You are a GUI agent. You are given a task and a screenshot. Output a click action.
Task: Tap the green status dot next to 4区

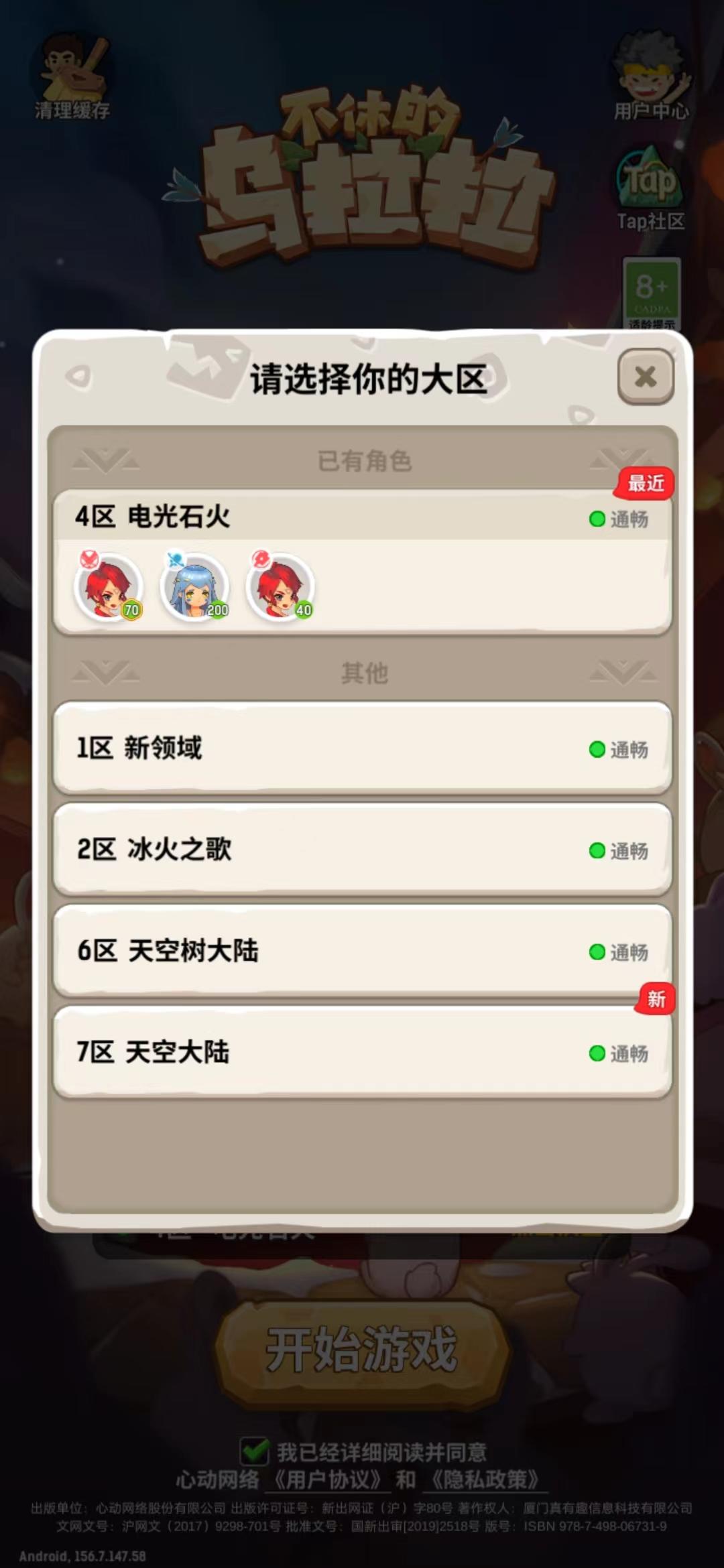[x=597, y=519]
